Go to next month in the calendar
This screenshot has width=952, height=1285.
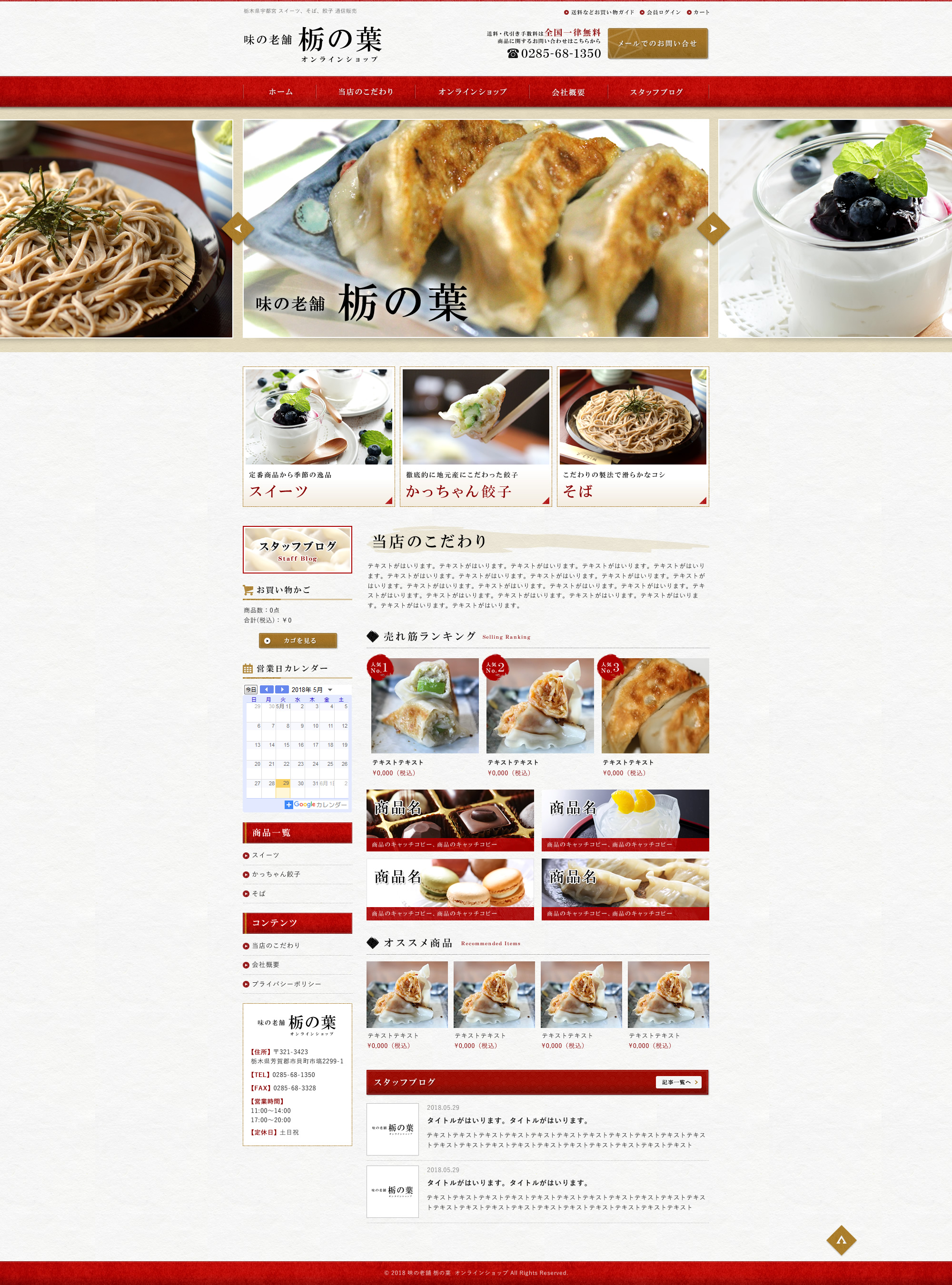(282, 690)
